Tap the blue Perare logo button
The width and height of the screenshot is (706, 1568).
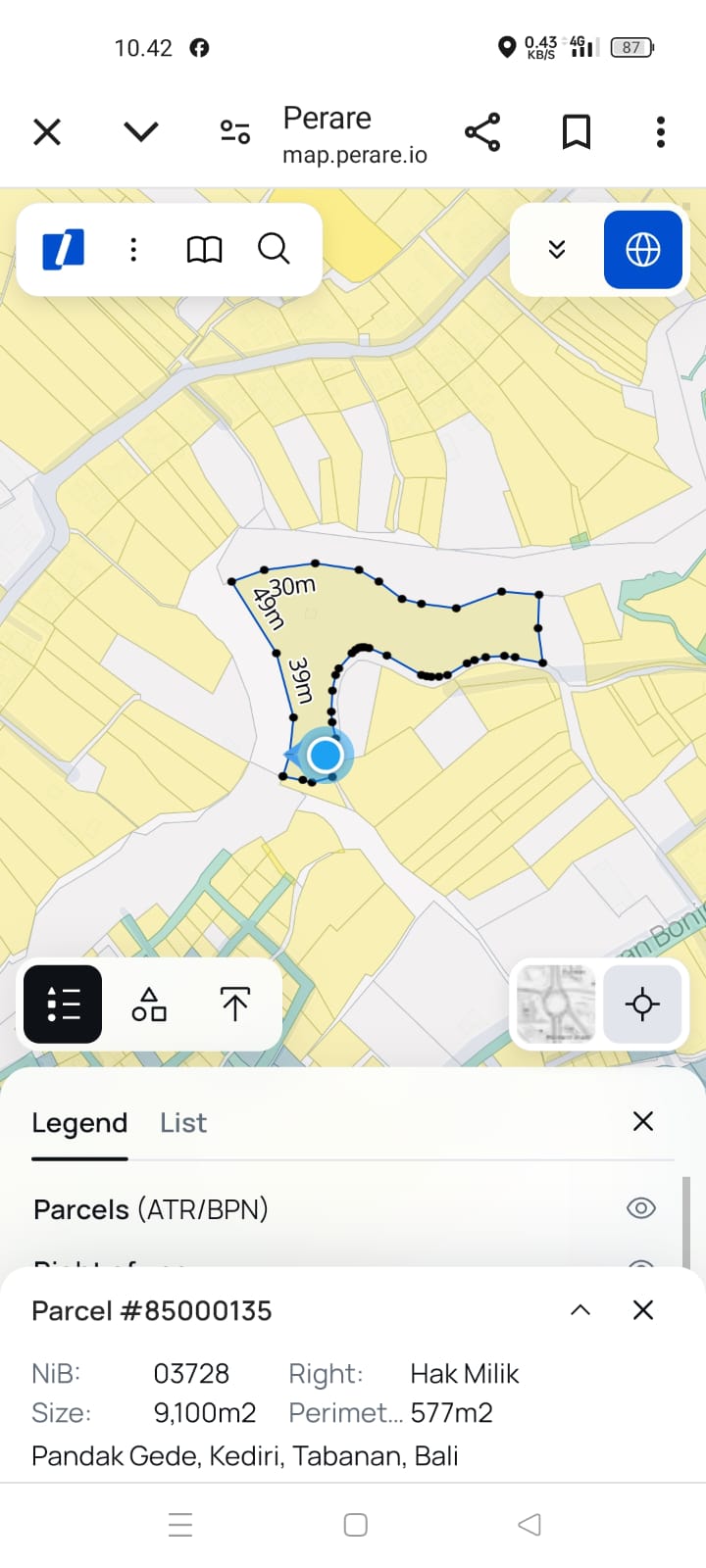coord(63,250)
